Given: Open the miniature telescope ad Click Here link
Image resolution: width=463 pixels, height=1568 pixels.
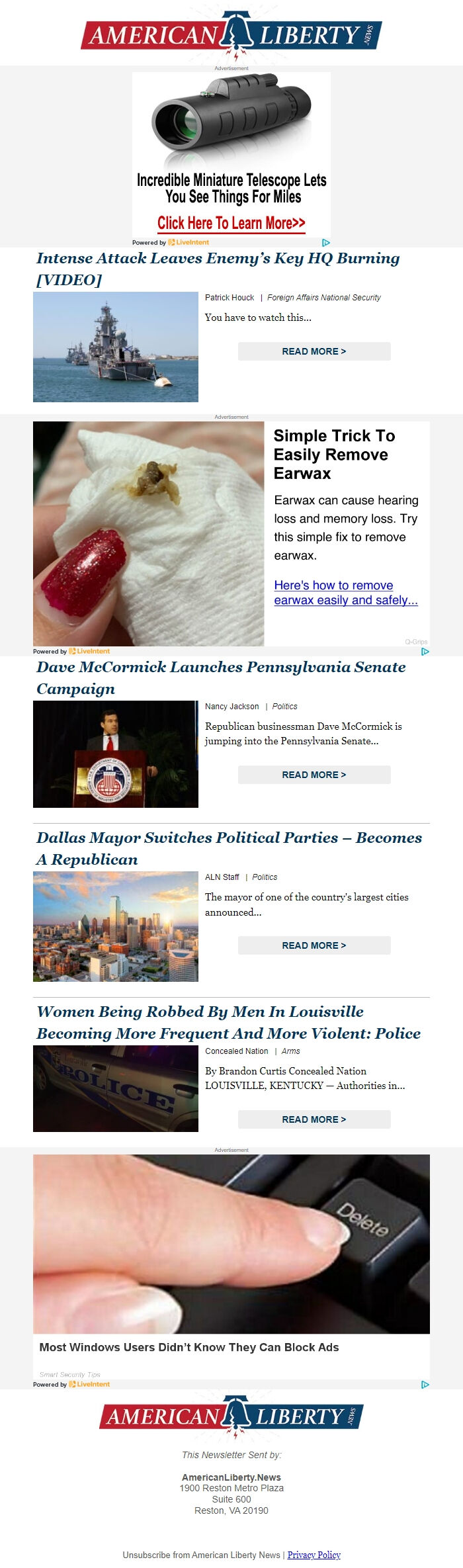Looking at the screenshot, I should pos(232,223).
